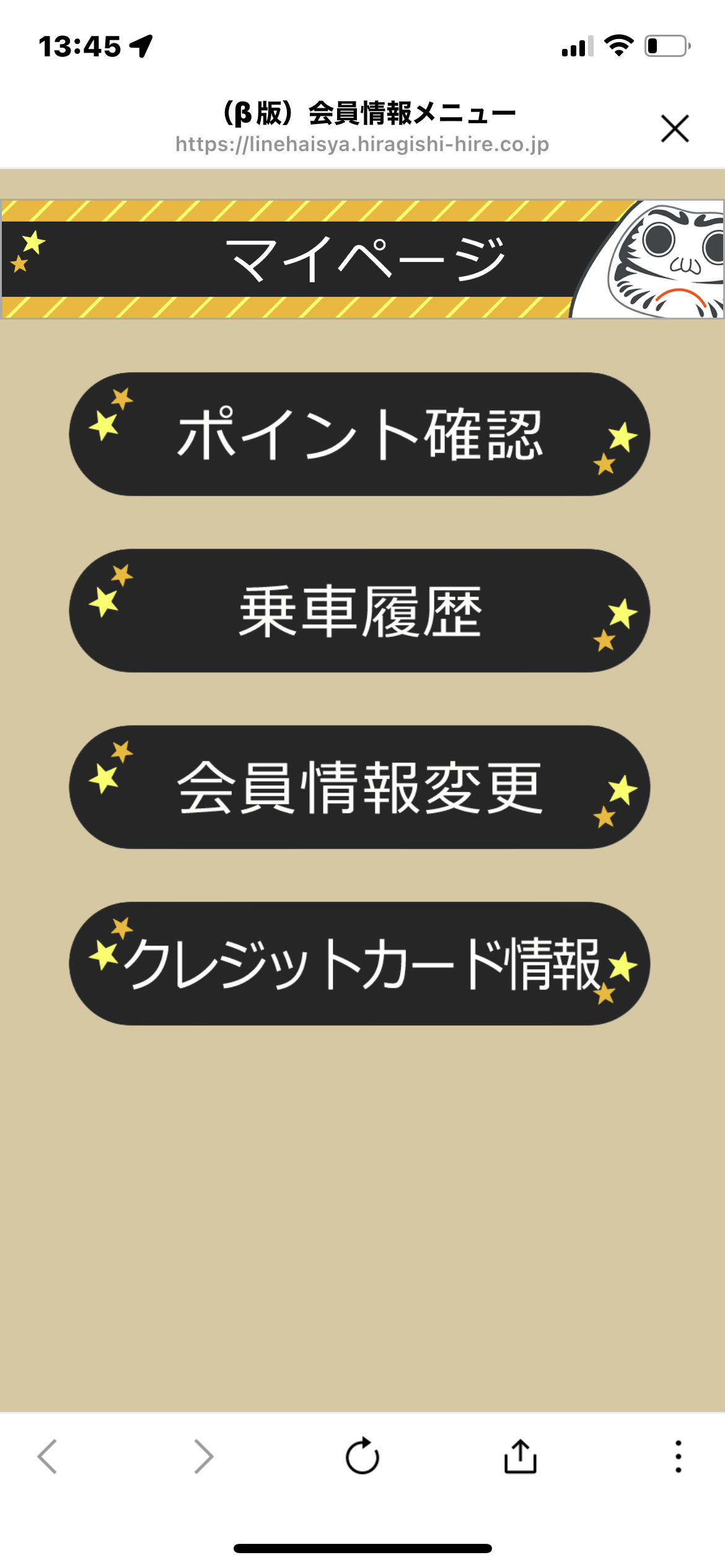Go forward to the next page
This screenshot has width=725, height=1568.
[203, 1456]
